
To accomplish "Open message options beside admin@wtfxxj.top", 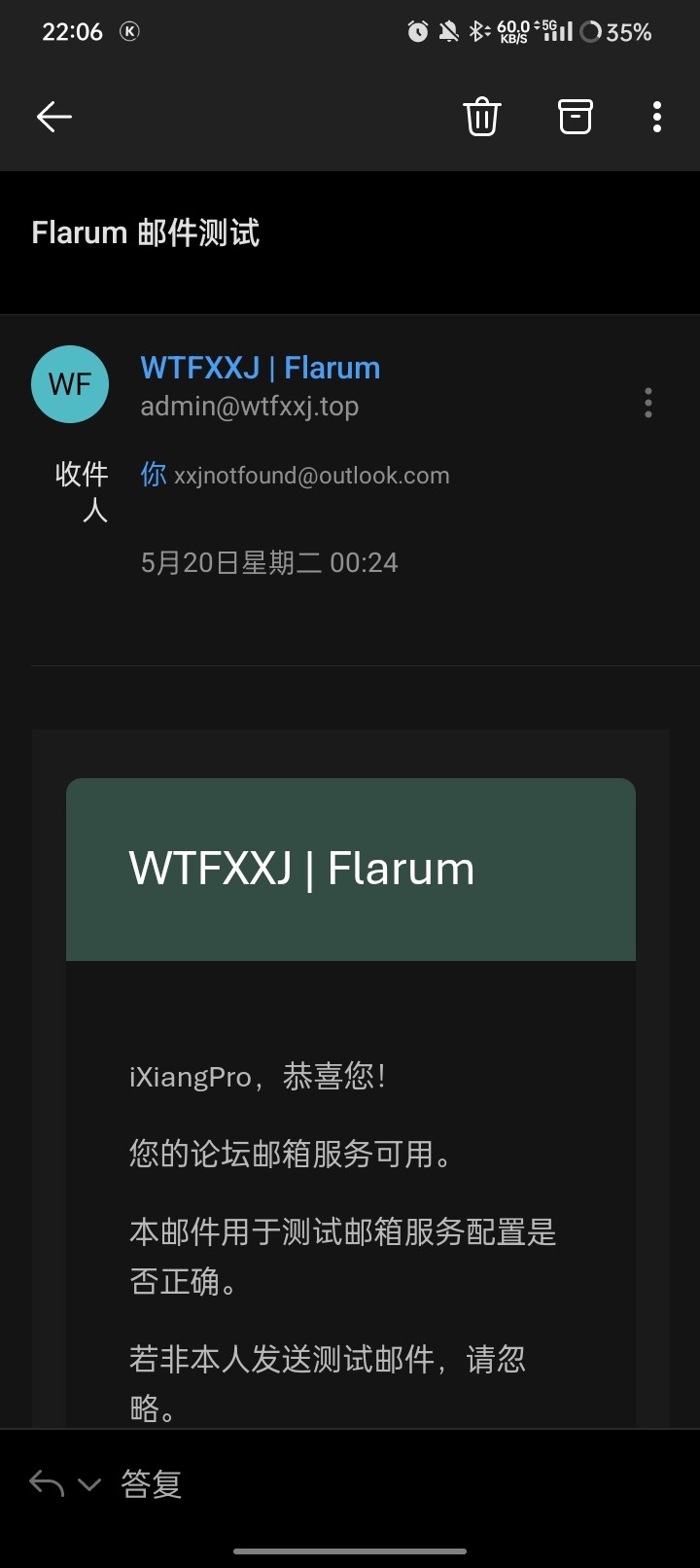I will 648,403.
